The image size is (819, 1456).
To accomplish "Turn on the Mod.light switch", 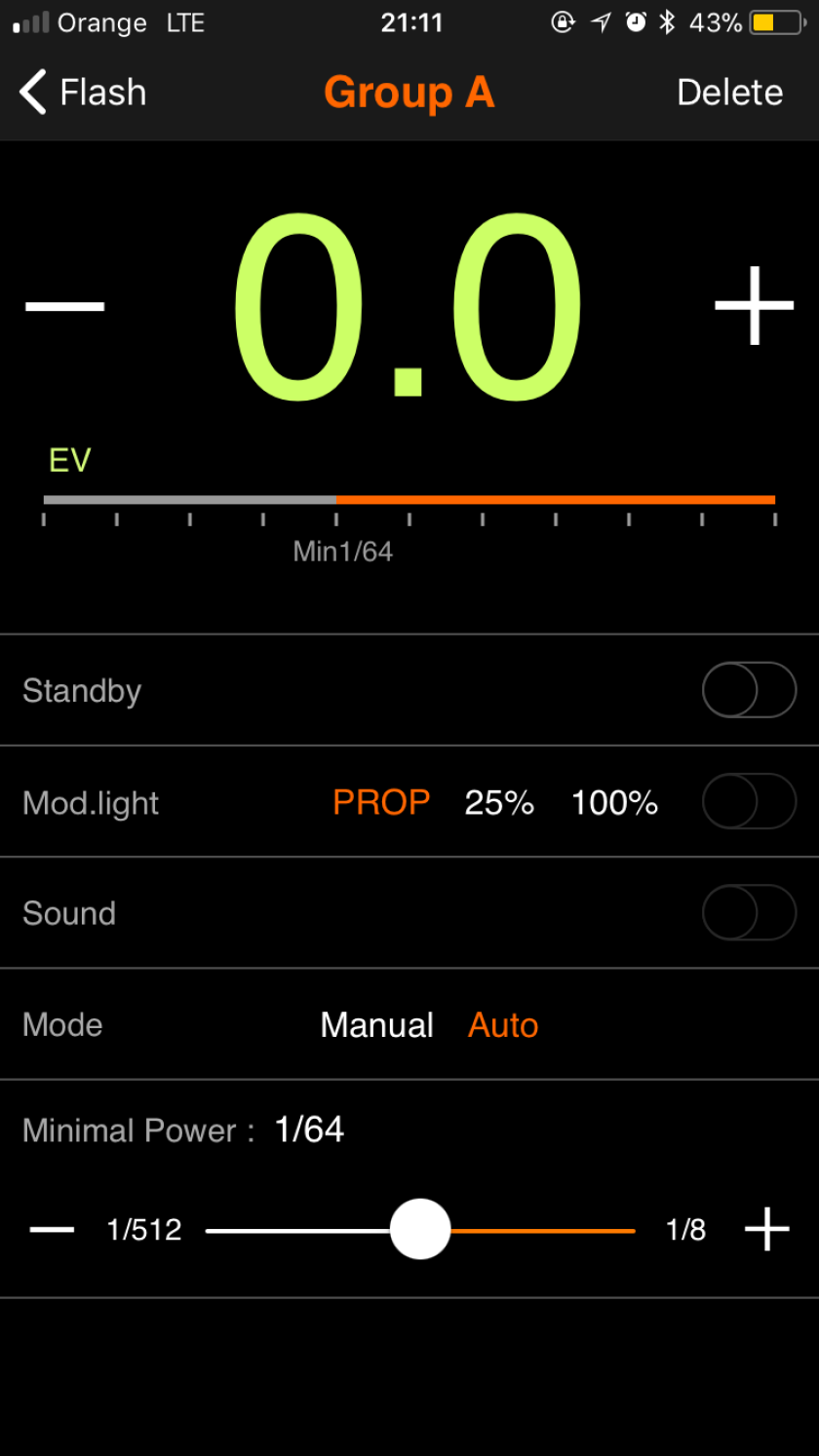I will coord(749,801).
